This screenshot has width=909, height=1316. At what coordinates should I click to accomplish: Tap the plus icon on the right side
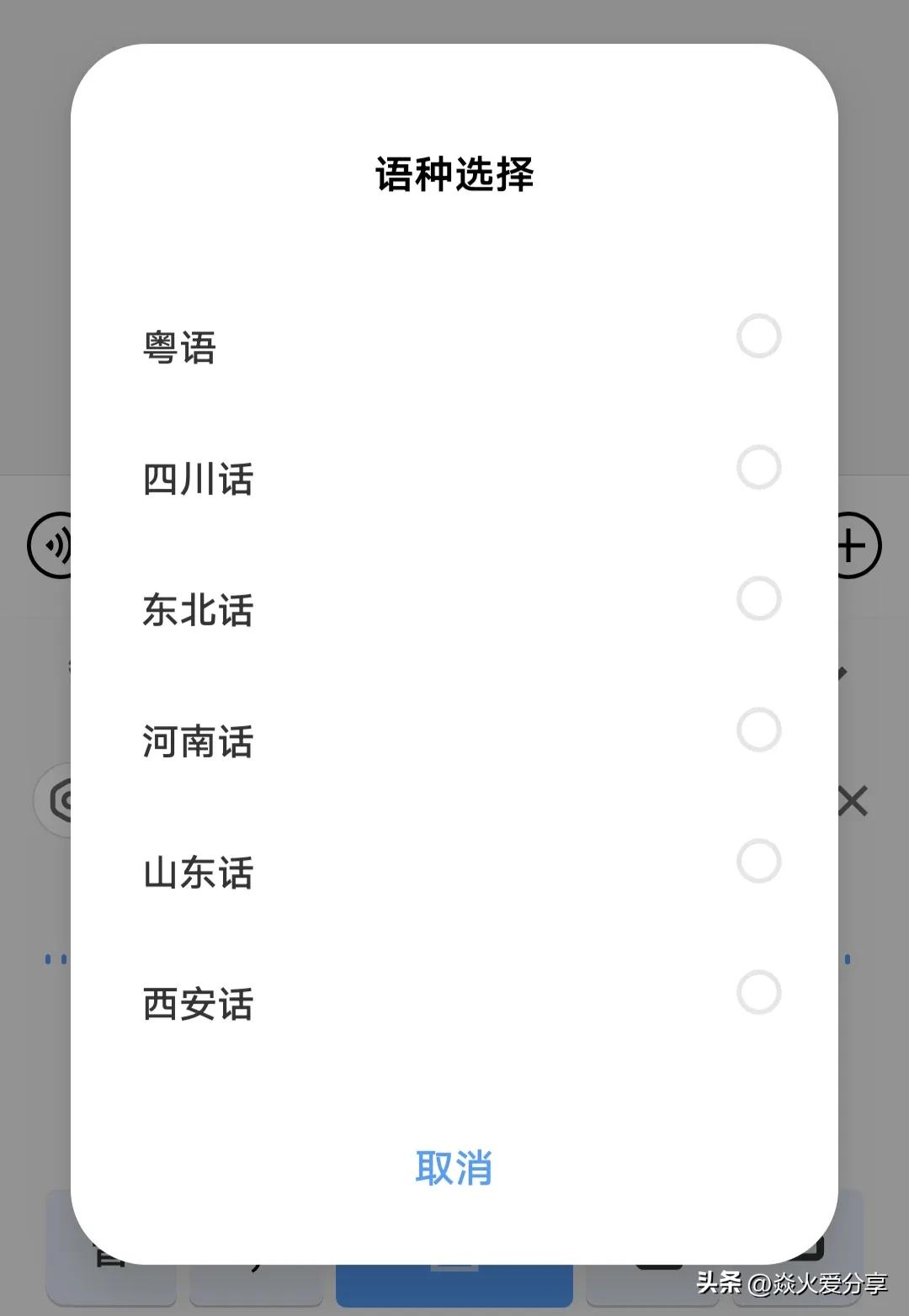click(852, 545)
